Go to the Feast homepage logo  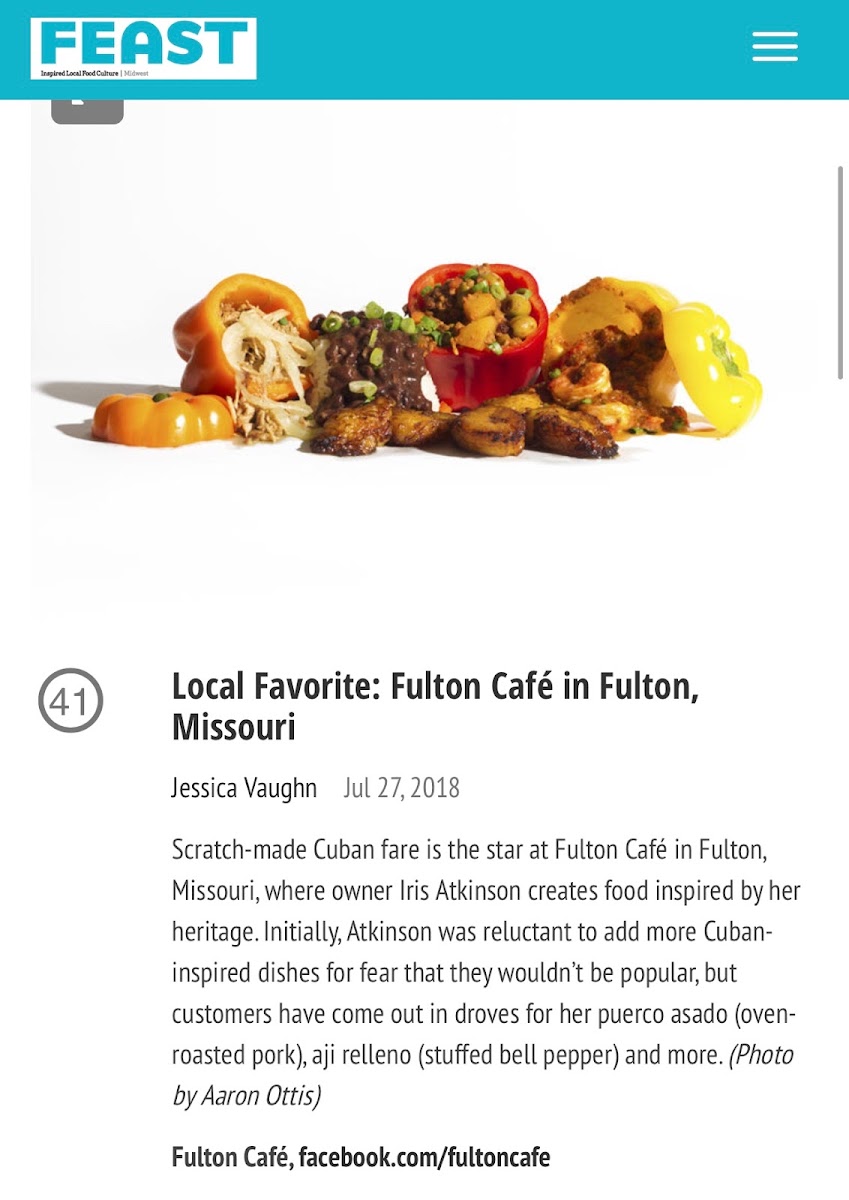[143, 49]
